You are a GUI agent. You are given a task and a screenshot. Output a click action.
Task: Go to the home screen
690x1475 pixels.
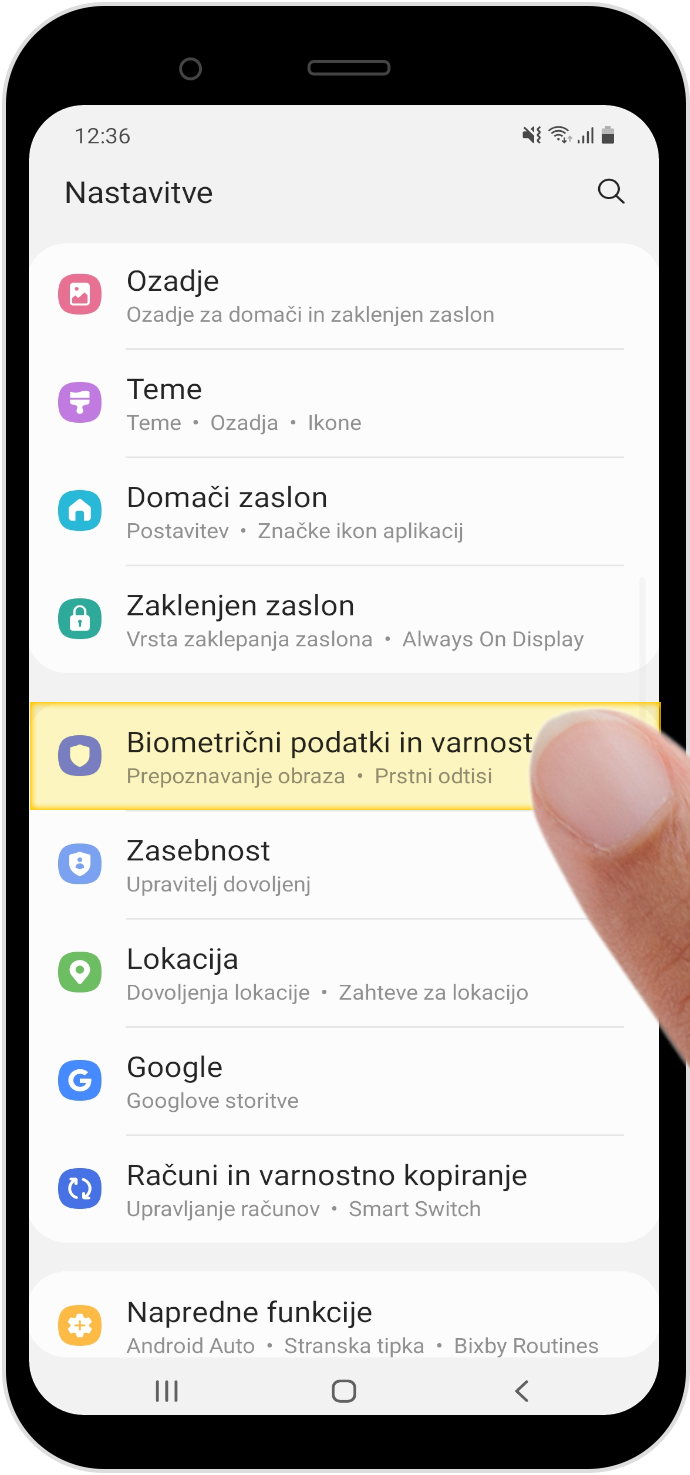point(344,1390)
